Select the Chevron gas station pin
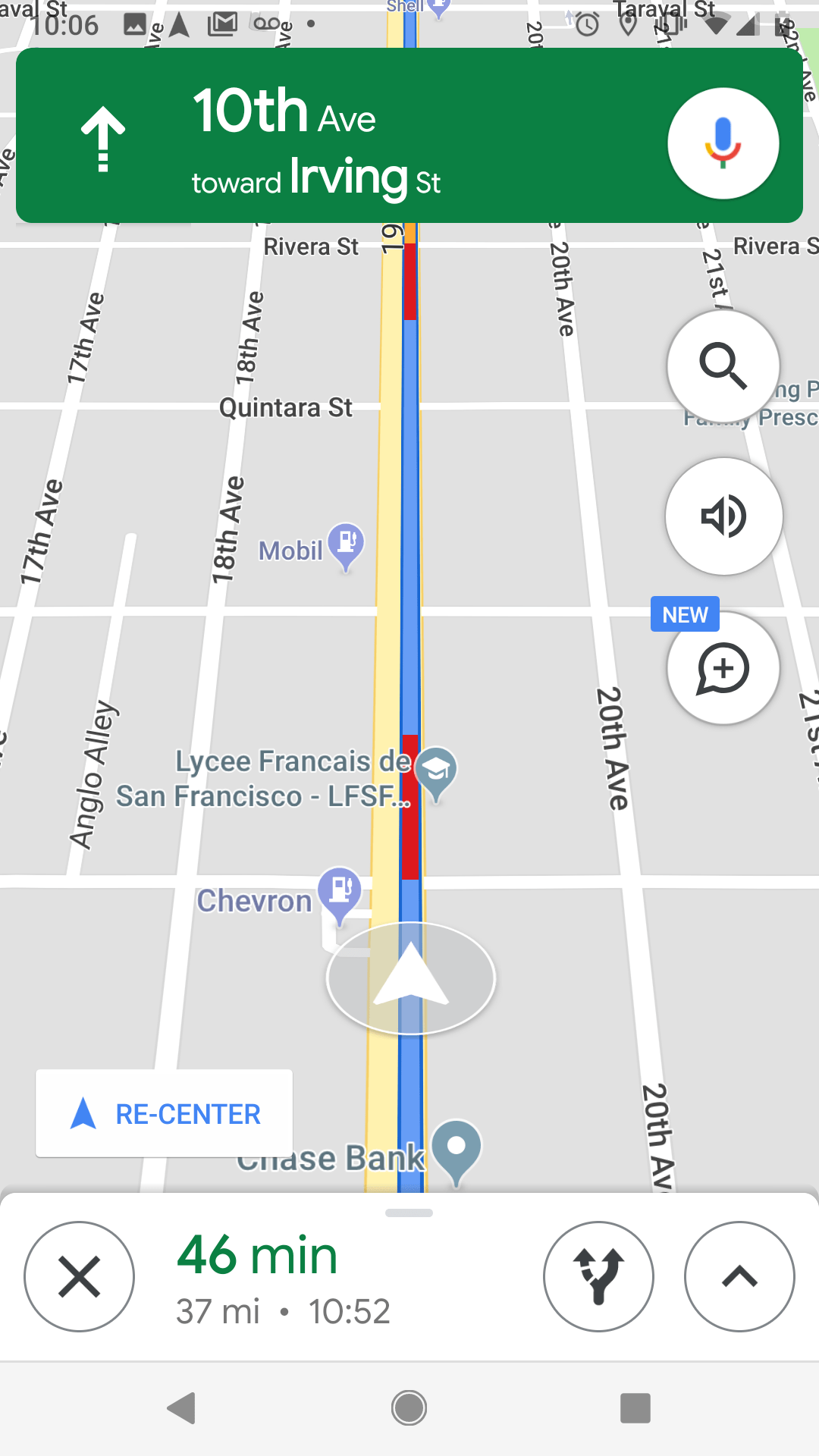This screenshot has height=1456, width=819. (340, 891)
